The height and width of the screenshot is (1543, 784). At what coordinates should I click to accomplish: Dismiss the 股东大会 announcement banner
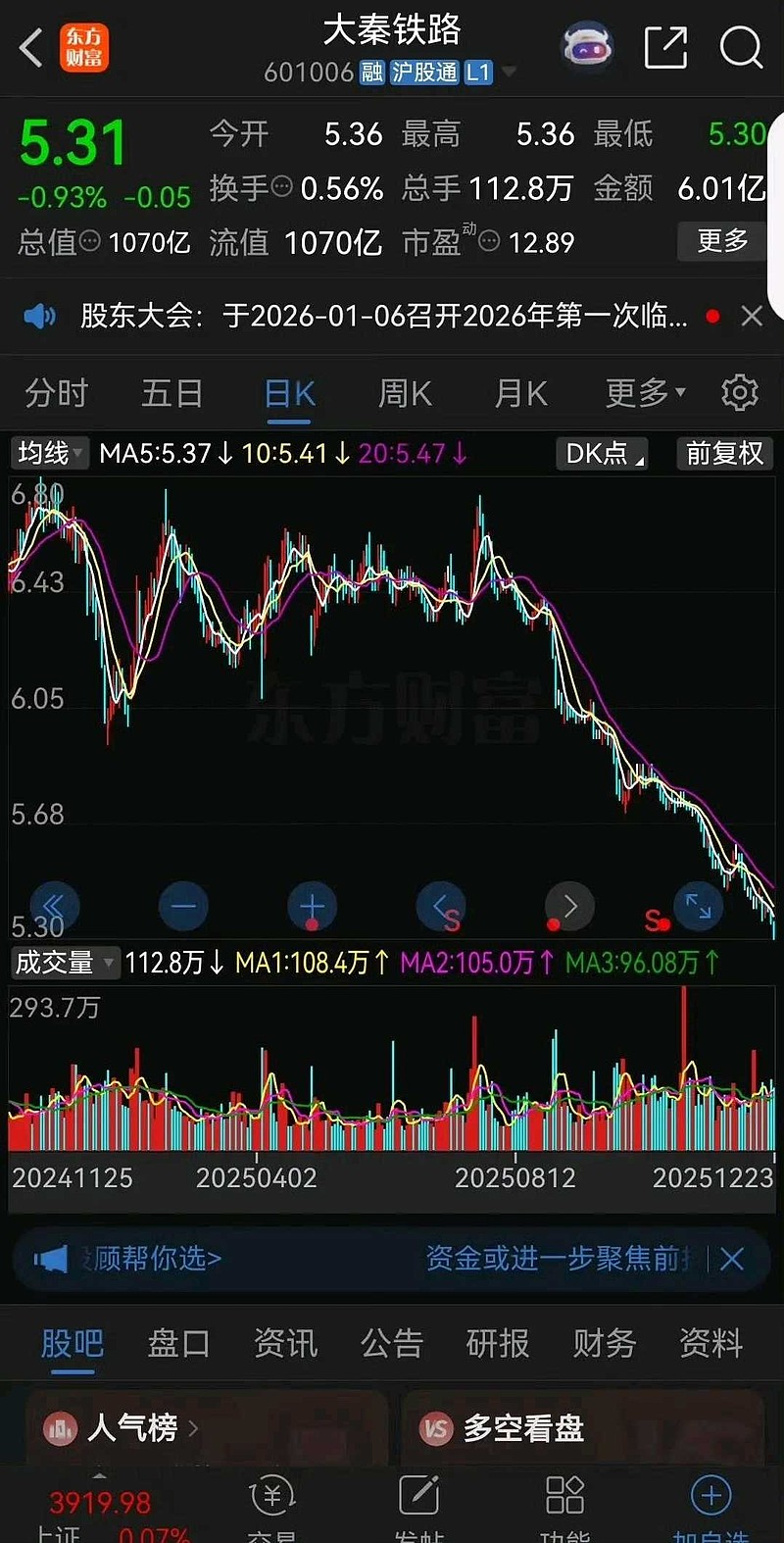[x=752, y=316]
